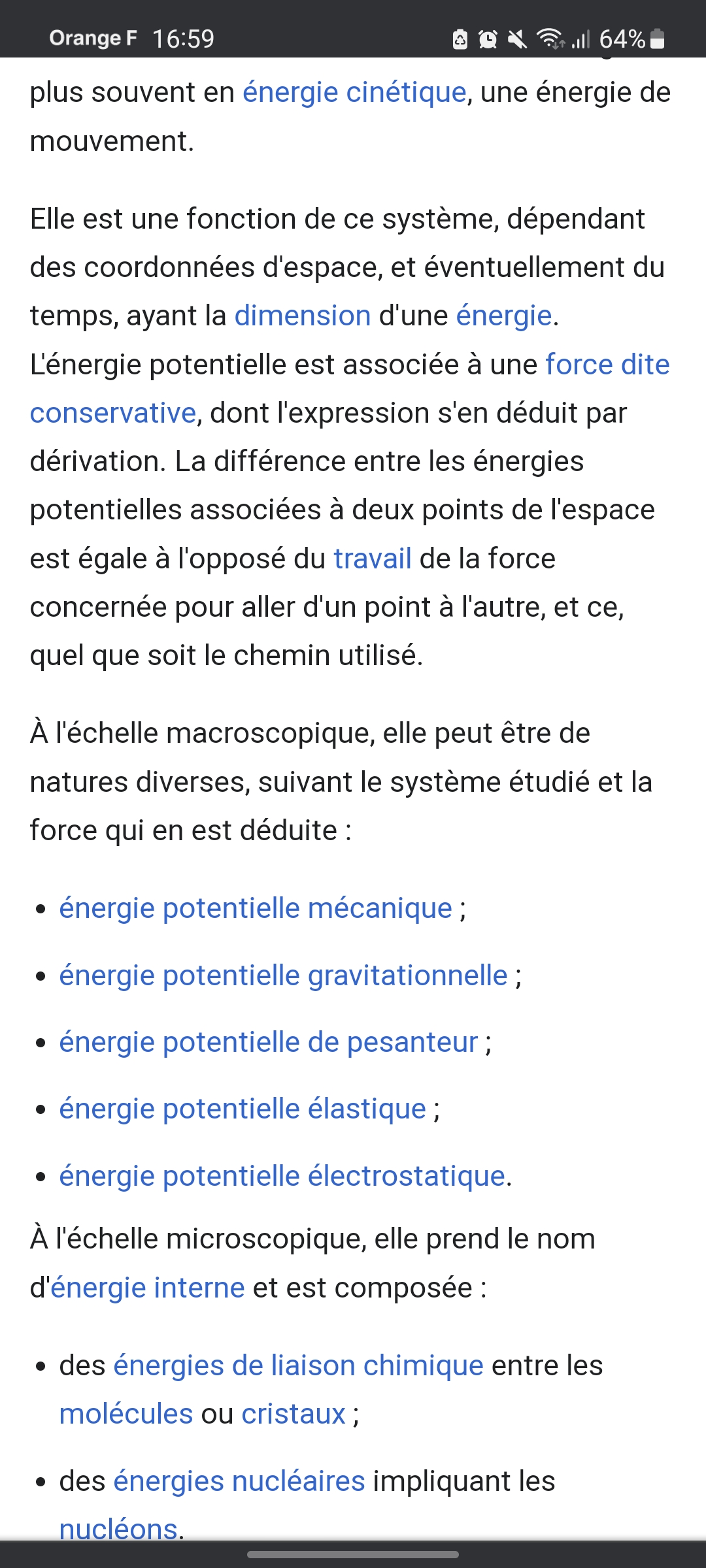Screen dimensions: 706x1568
Task: Open the énergie cinétique link
Action: click(x=354, y=92)
